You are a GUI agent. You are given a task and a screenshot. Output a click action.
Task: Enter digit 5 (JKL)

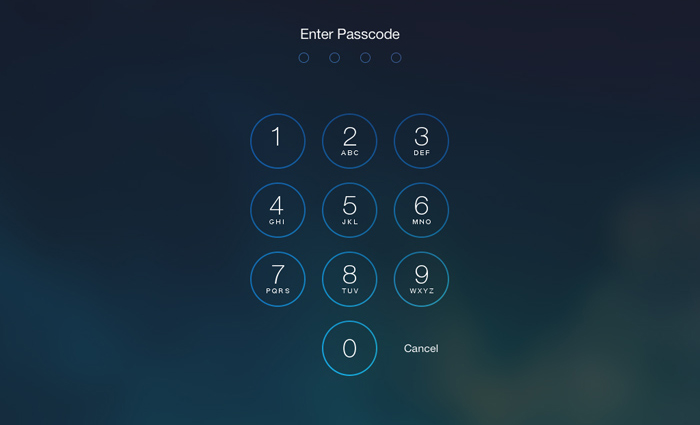coord(350,210)
